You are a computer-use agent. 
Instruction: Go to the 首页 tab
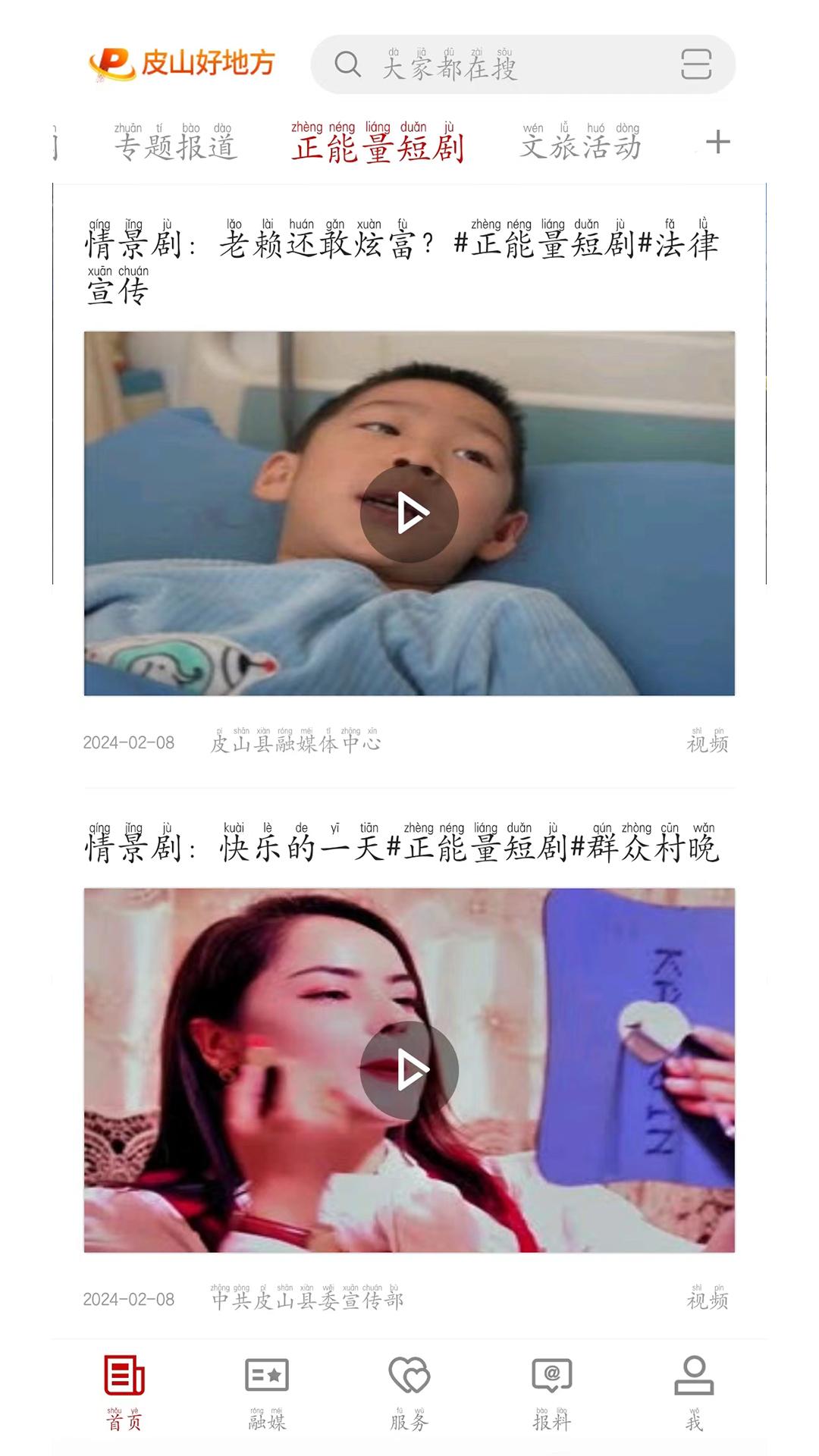[124, 1391]
